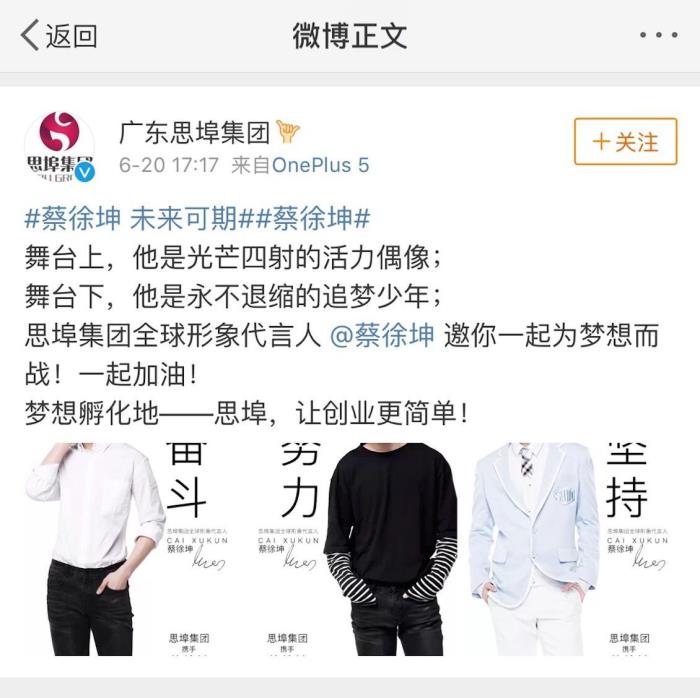Open the three-dot overflow menu

click(657, 36)
